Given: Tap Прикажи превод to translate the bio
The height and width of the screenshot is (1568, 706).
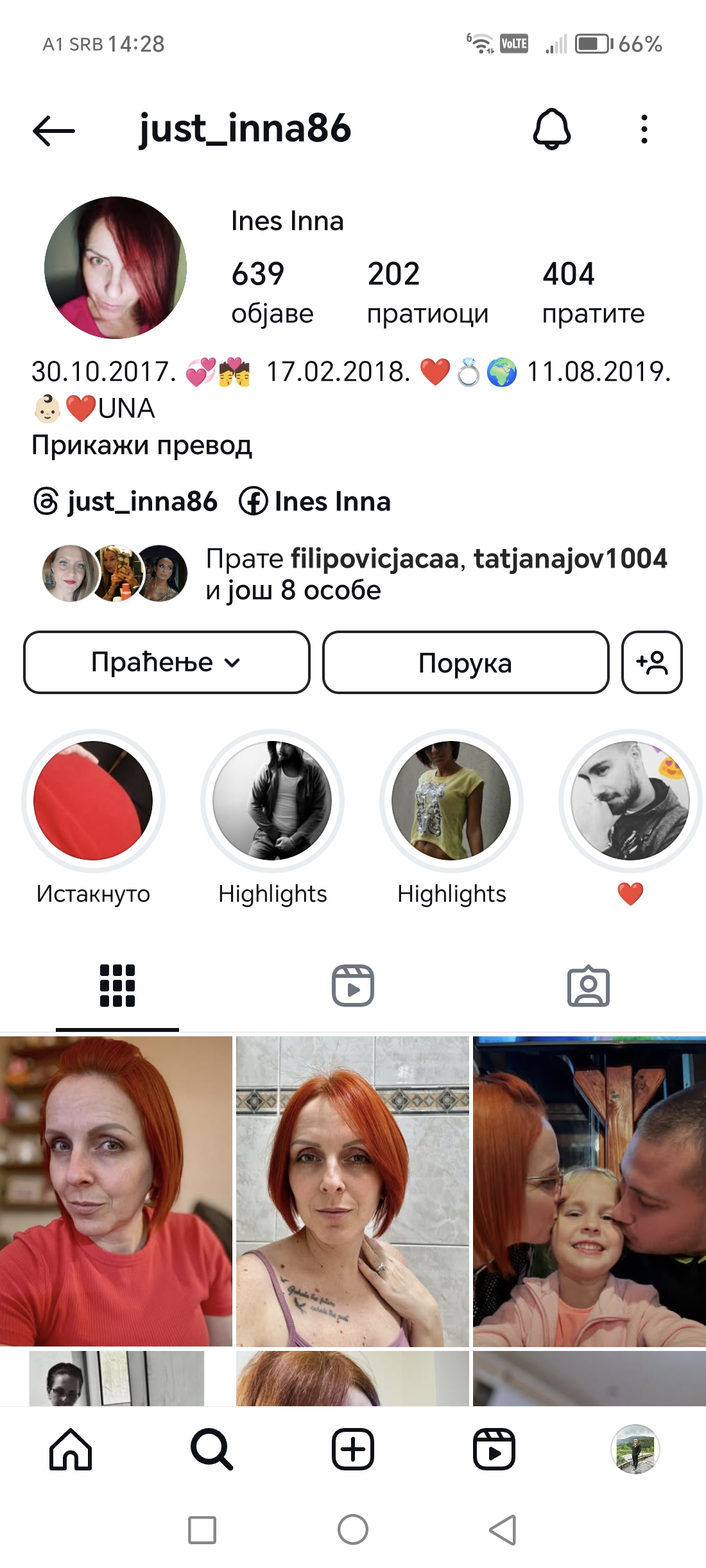Looking at the screenshot, I should [x=142, y=445].
